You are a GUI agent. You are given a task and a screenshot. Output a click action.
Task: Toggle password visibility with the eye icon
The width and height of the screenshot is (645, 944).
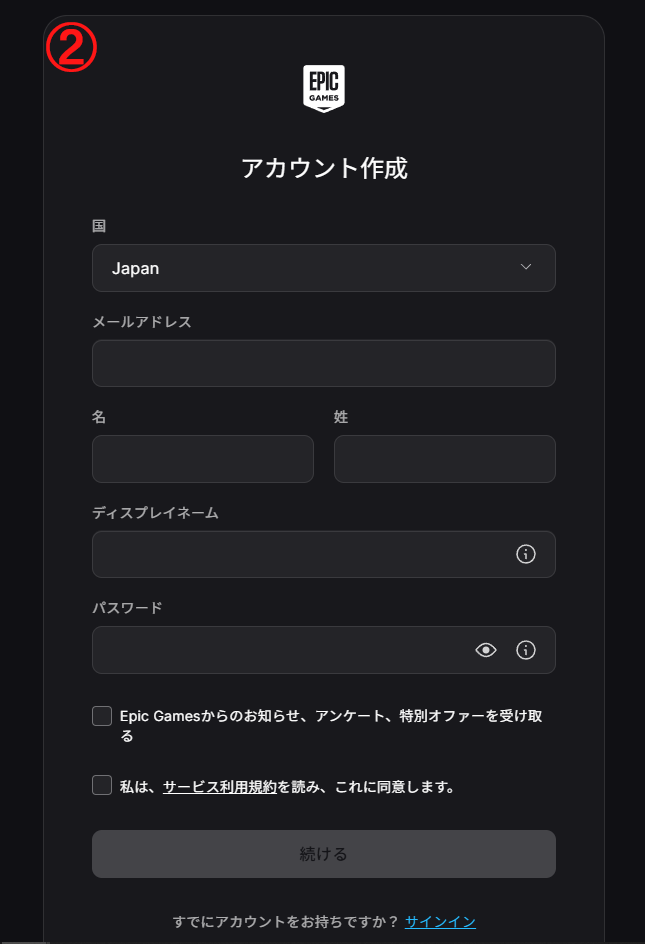(x=486, y=650)
